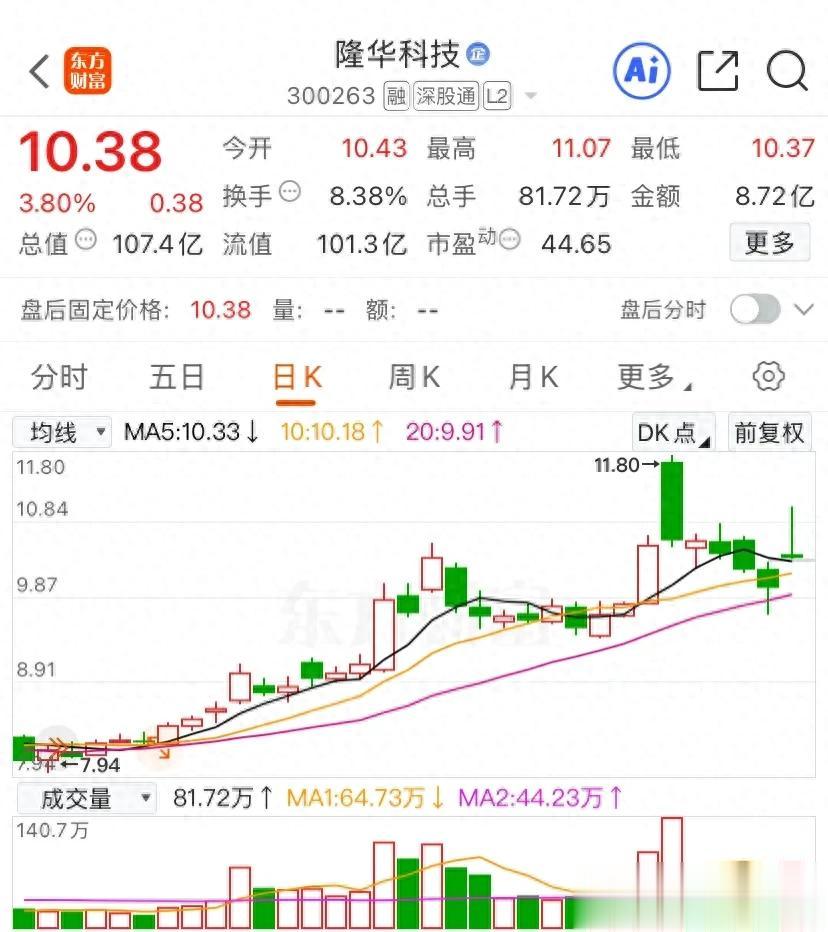This screenshot has width=828, height=932.
Task: Change the 前复权 adjustment setting
Action: pyautogui.click(x=769, y=432)
